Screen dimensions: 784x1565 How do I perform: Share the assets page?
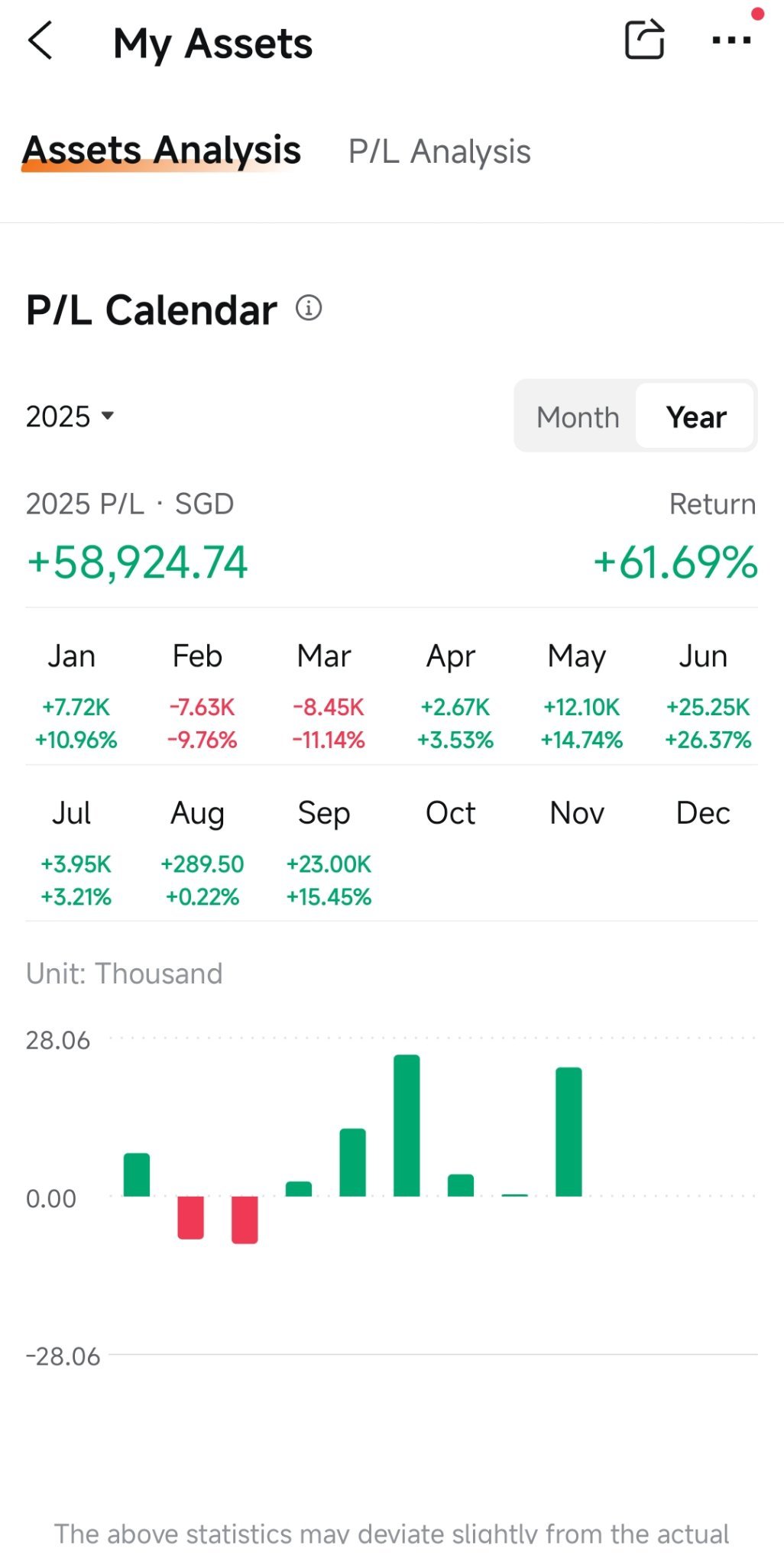pos(644,39)
